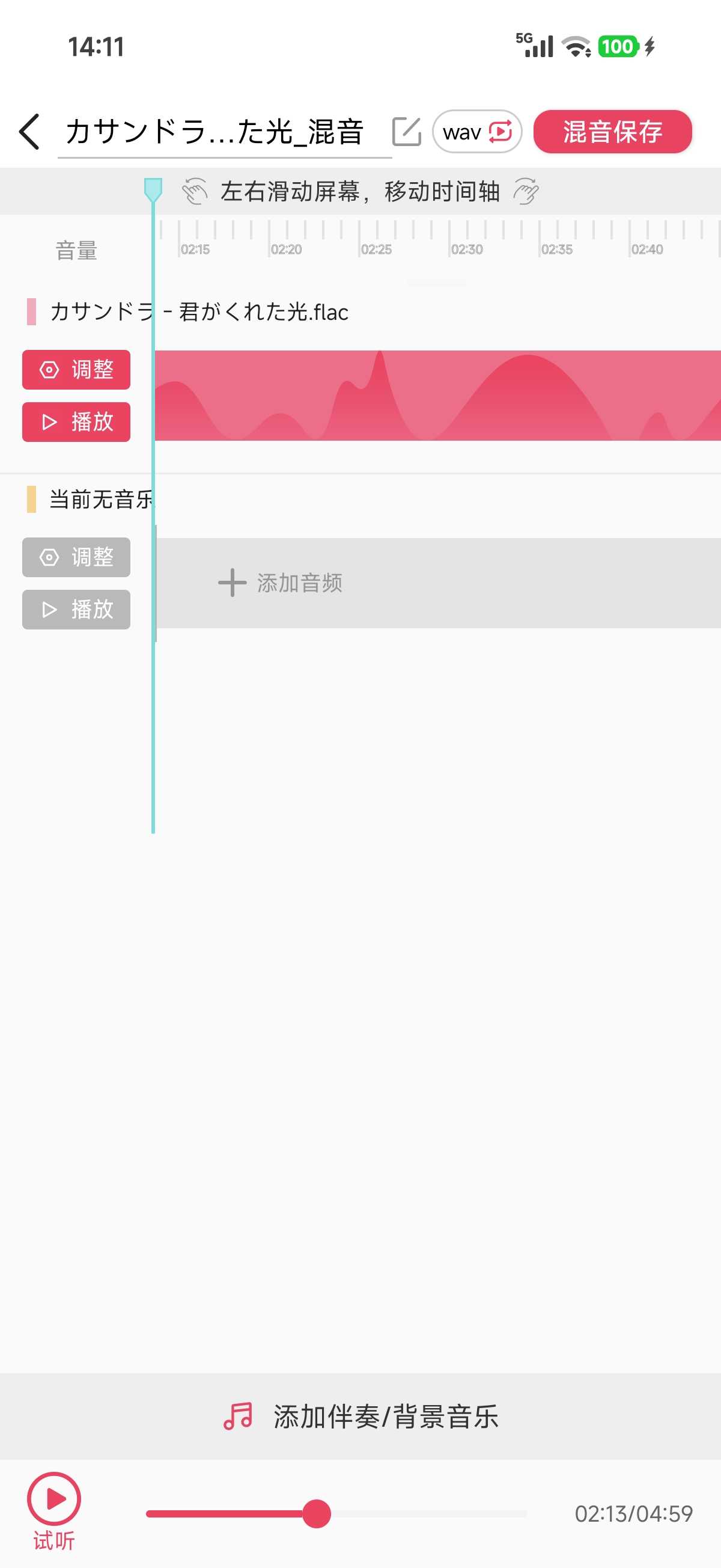The height and width of the screenshot is (1568, 721).
Task: Edit the mix file name field
Action: [214, 132]
